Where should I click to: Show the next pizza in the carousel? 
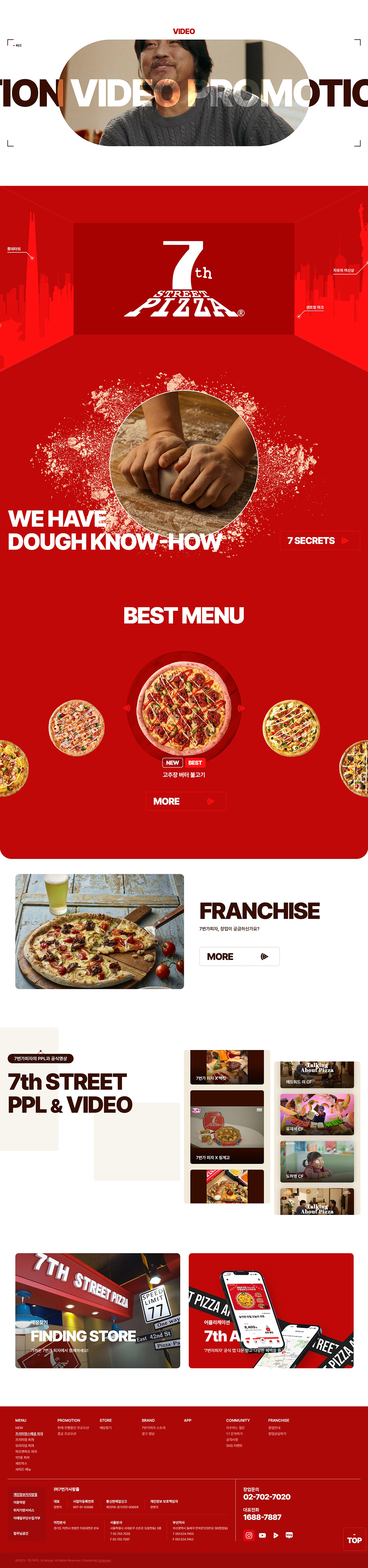[x=241, y=708]
